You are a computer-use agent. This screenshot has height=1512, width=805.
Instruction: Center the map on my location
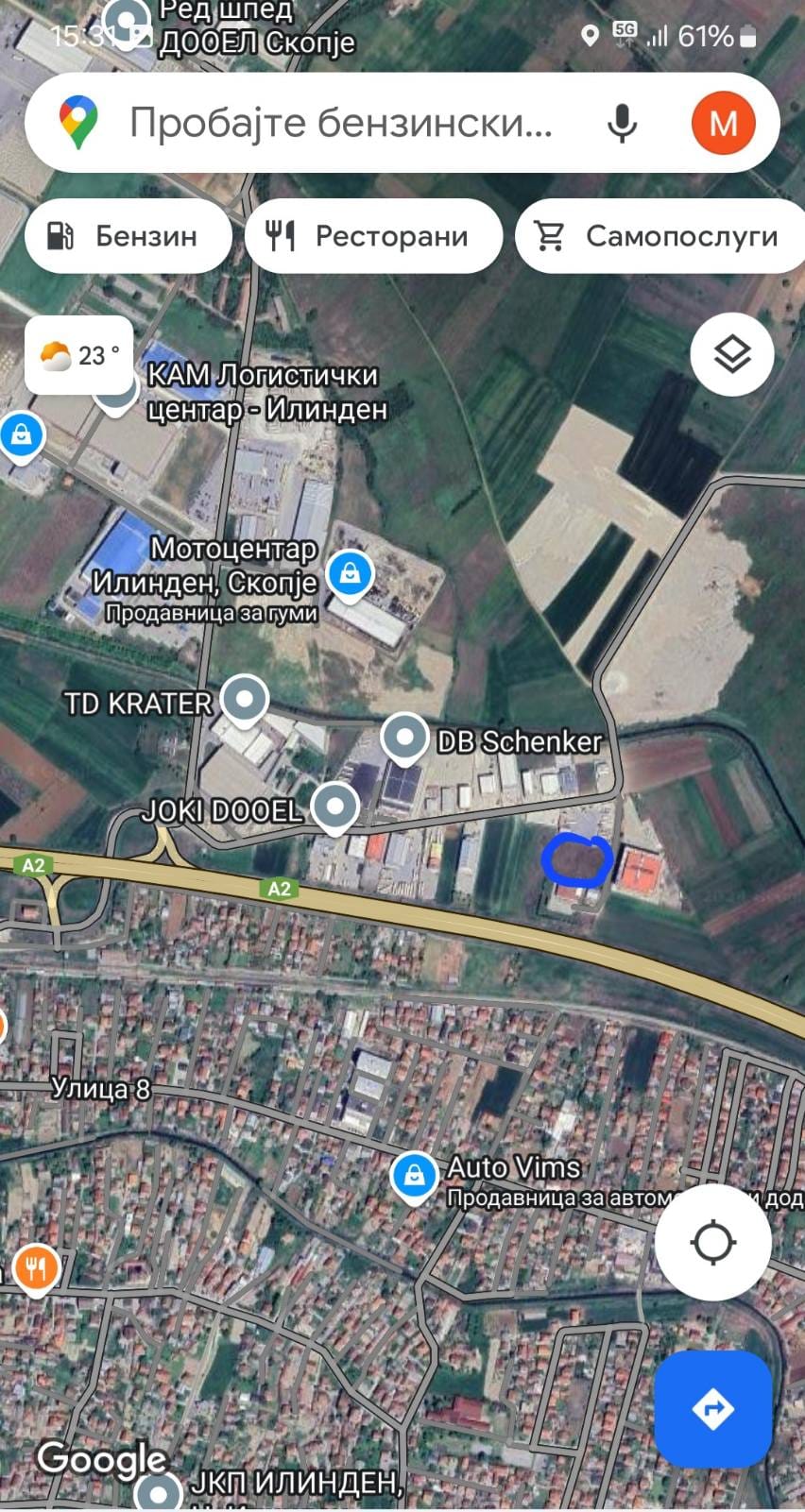point(713,1242)
